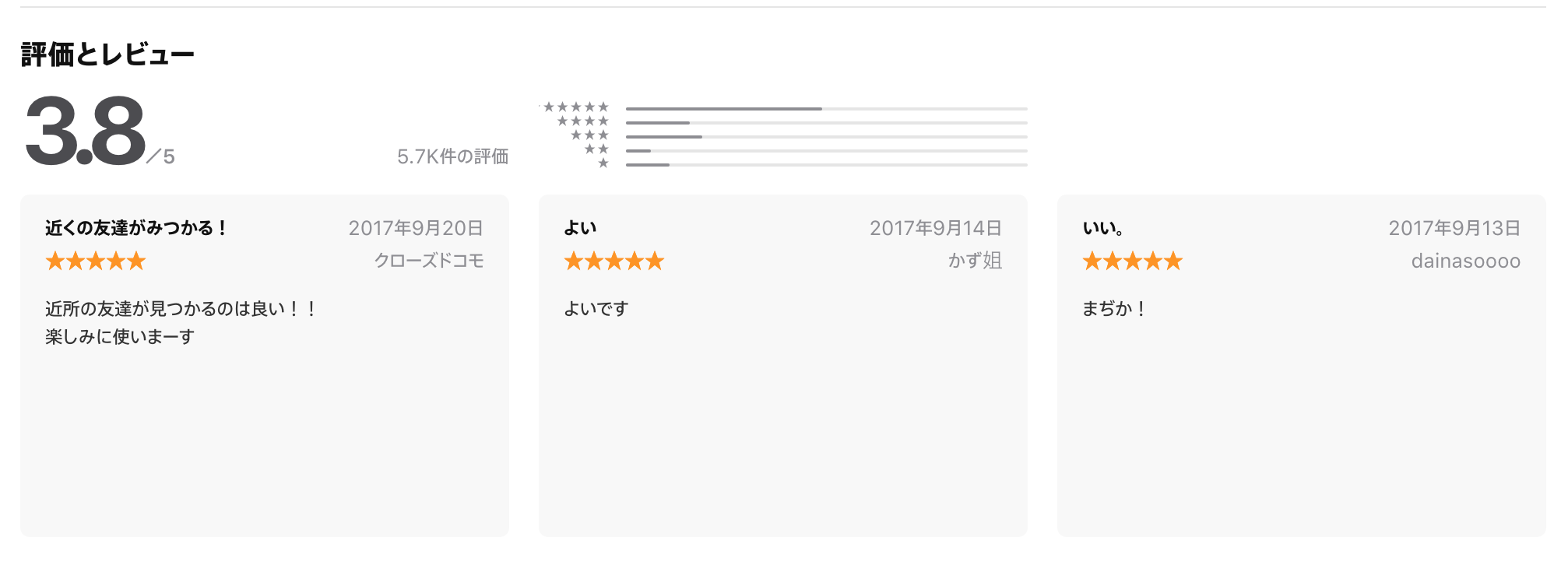Open the review titled 近くの友達がみつかる！
The height and width of the screenshot is (565, 1568).
(135, 228)
